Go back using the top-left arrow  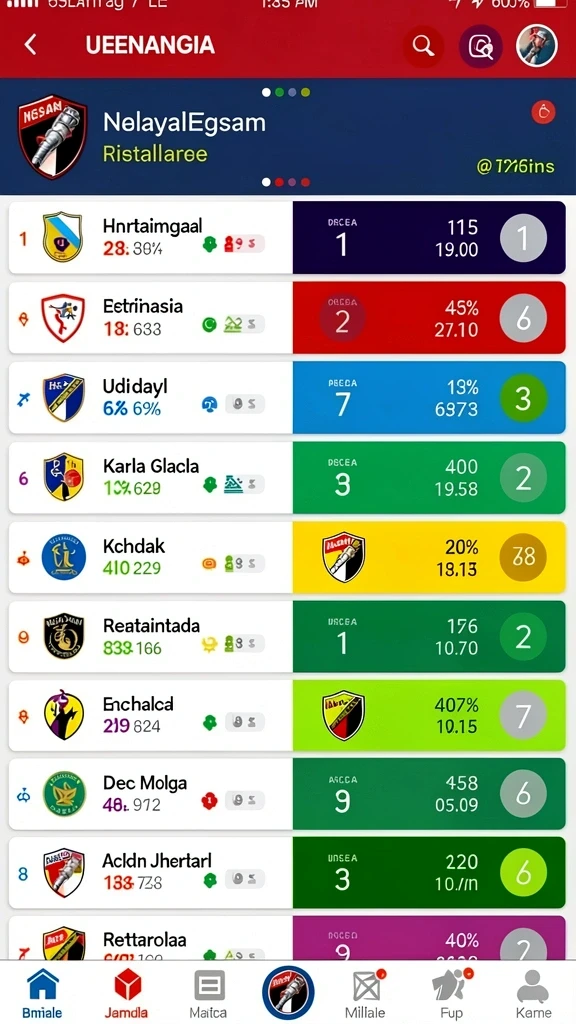pyautogui.click(x=30, y=45)
